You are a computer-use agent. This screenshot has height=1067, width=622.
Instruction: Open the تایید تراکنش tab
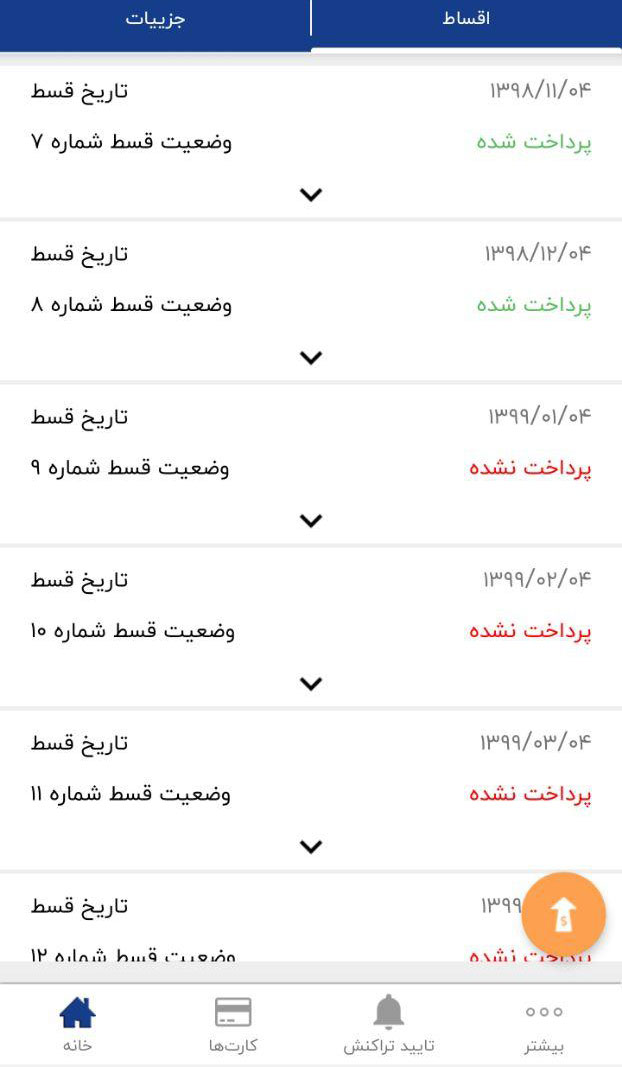(389, 1025)
